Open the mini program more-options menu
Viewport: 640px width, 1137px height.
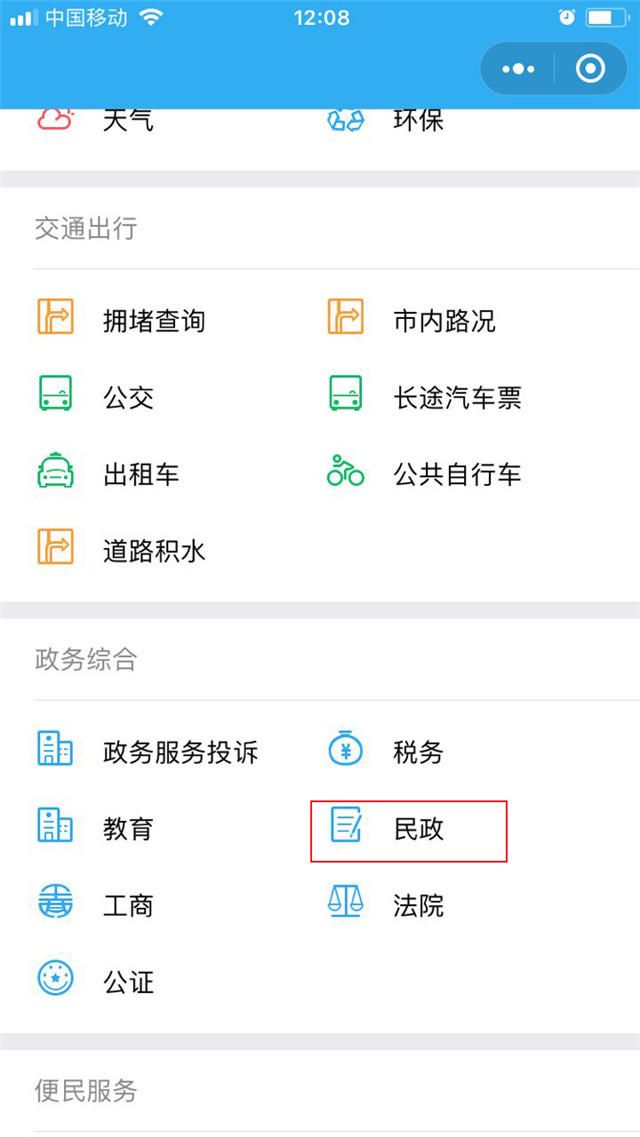coord(518,69)
